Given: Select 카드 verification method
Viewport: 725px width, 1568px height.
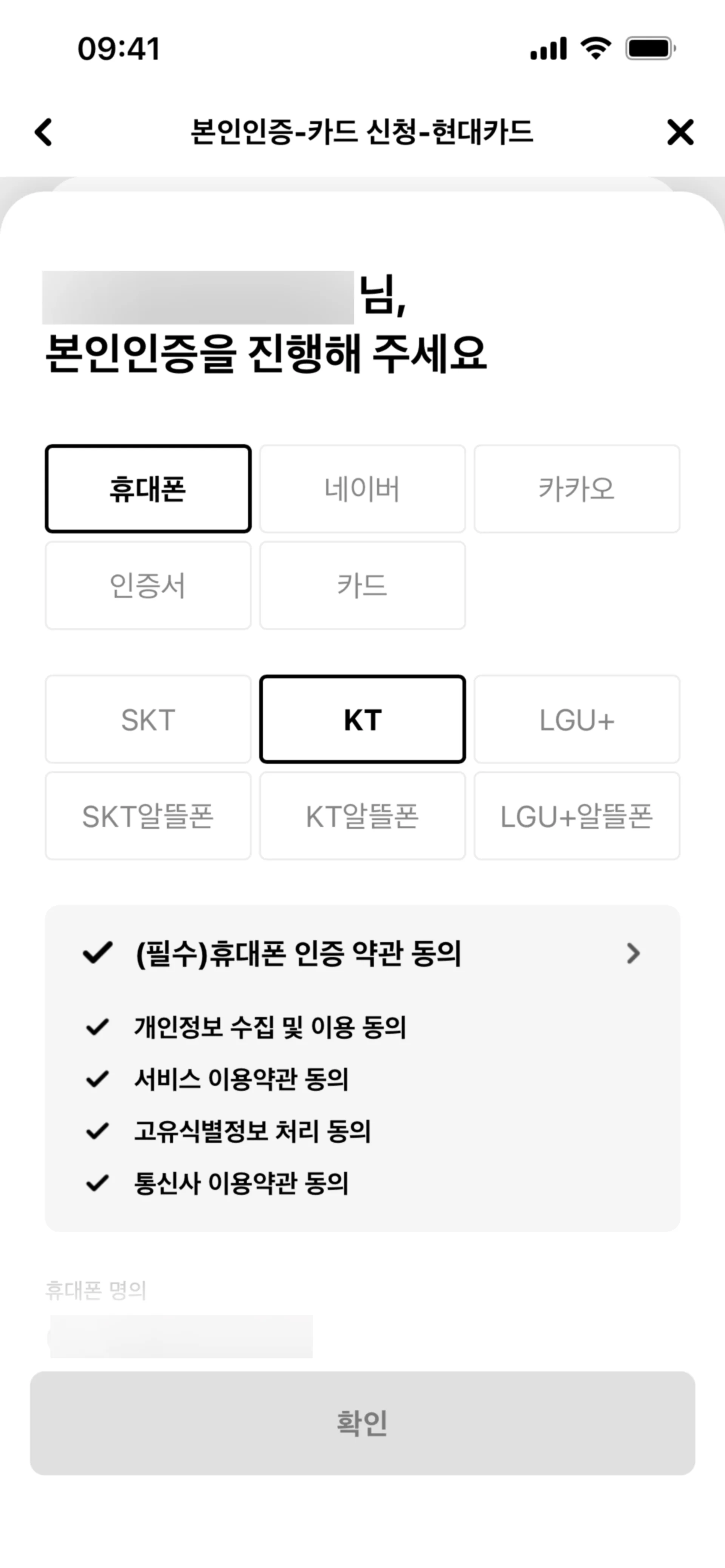Looking at the screenshot, I should tap(362, 586).
